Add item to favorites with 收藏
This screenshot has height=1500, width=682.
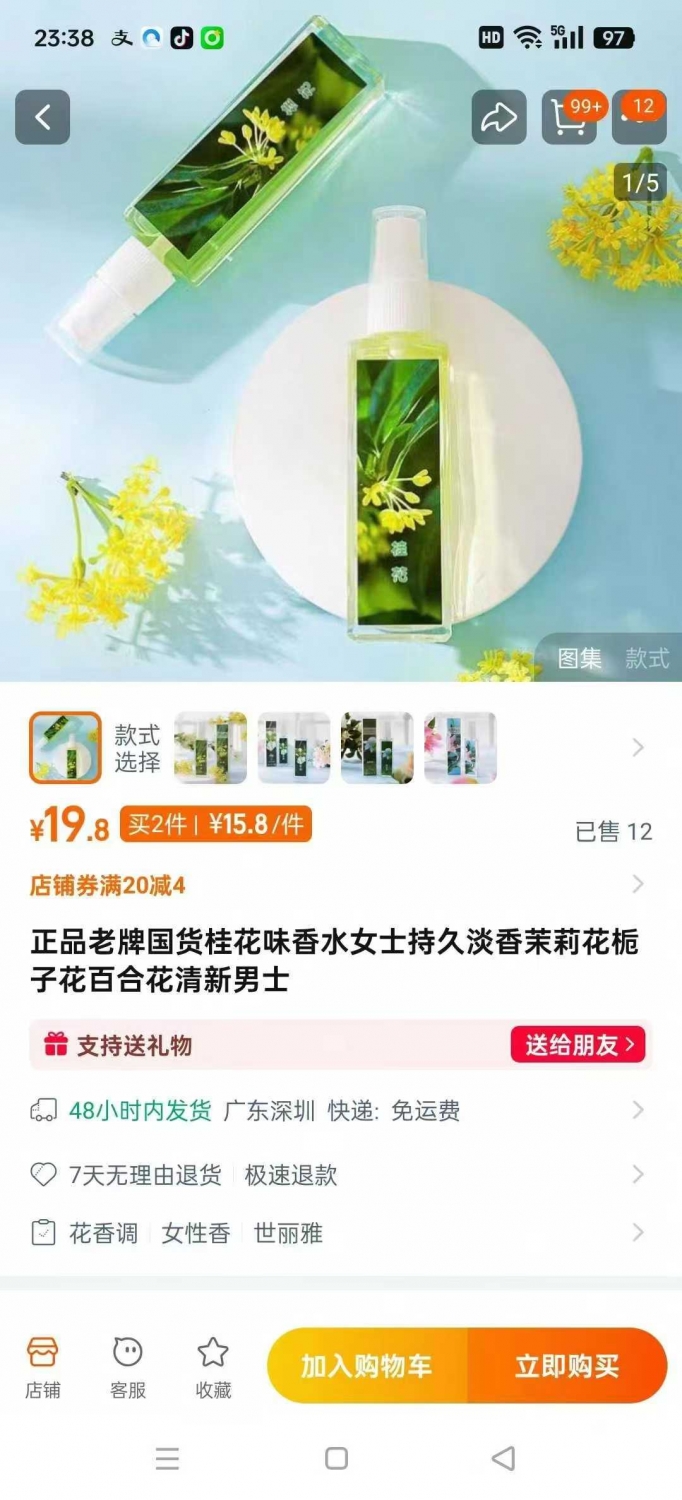click(213, 1367)
